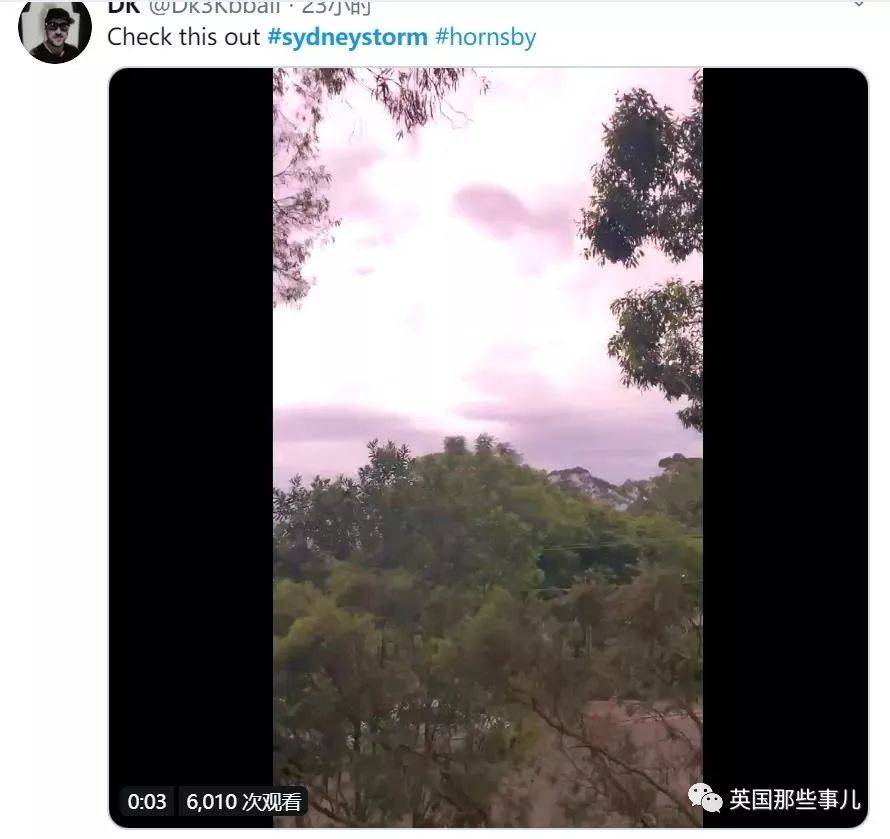Open the #hornsby hashtag
Image resolution: width=890 pixels, height=839 pixels.
(485, 37)
